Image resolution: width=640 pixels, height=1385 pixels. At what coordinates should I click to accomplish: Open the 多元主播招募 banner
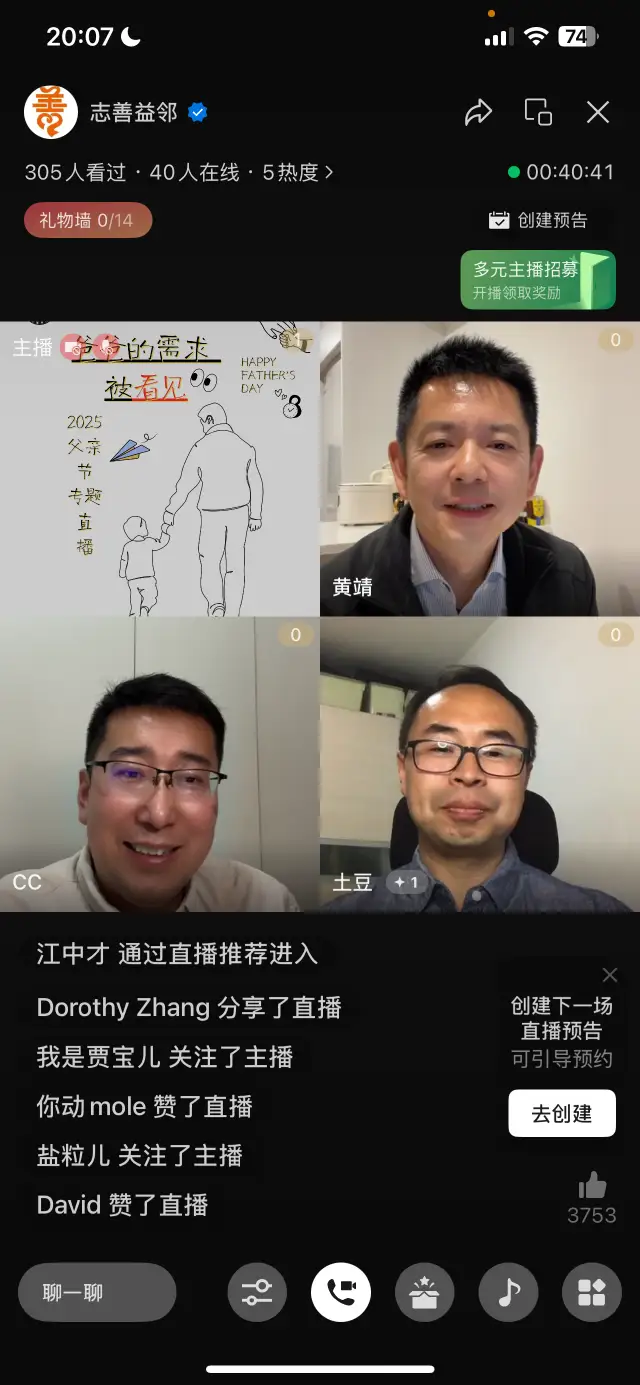(538, 279)
